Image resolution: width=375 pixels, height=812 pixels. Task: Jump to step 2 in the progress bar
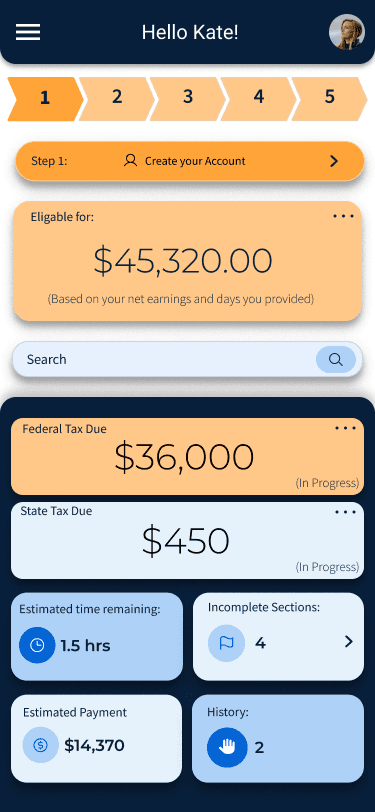tap(117, 98)
